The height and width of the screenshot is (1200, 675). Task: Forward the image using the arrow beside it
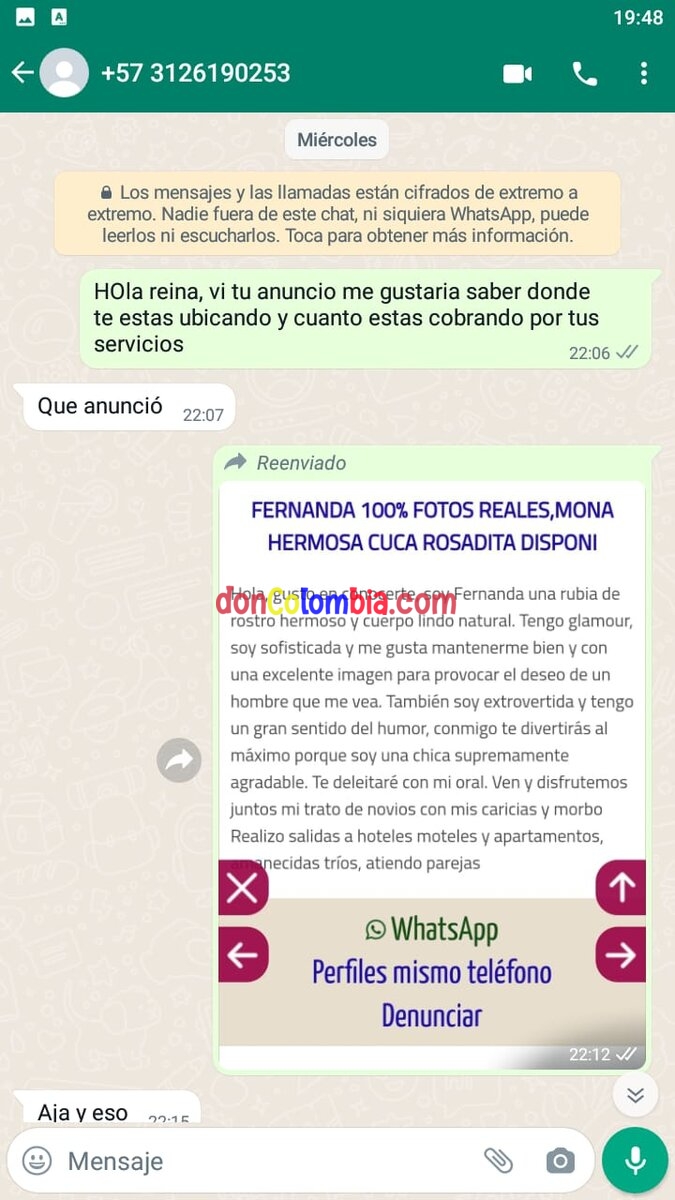coord(179,762)
